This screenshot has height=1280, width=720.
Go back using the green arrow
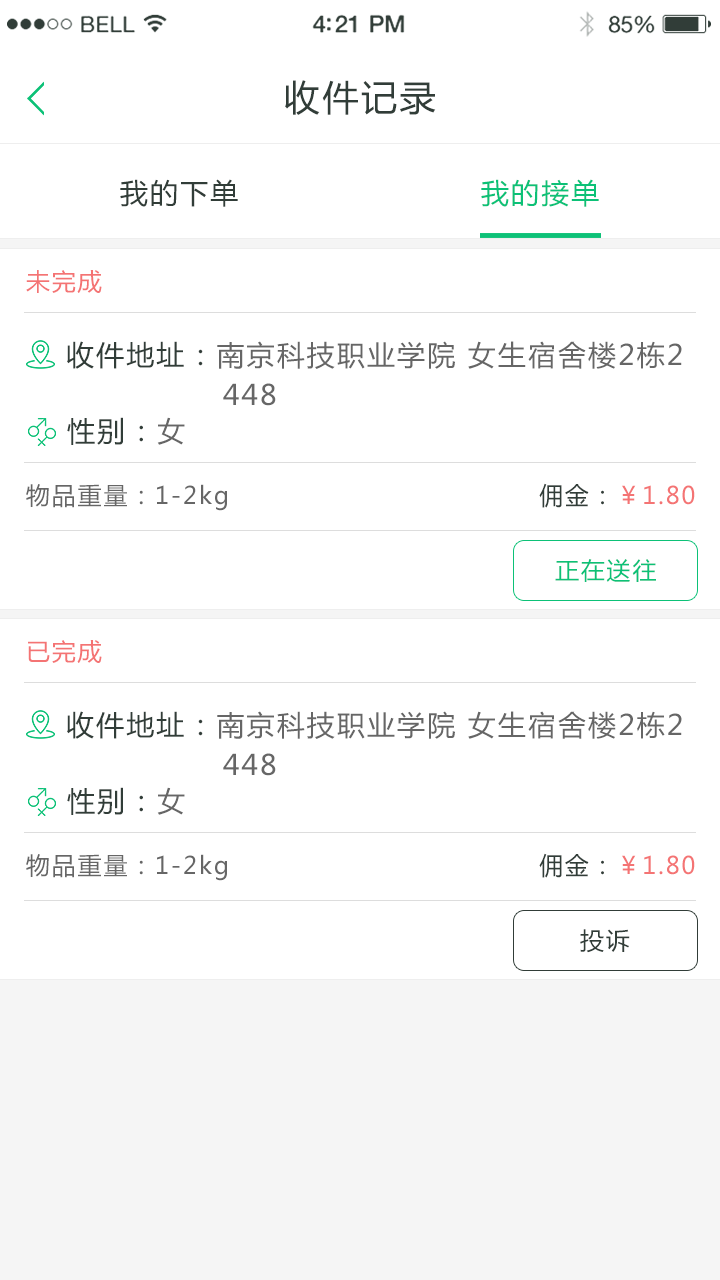pos(36,98)
